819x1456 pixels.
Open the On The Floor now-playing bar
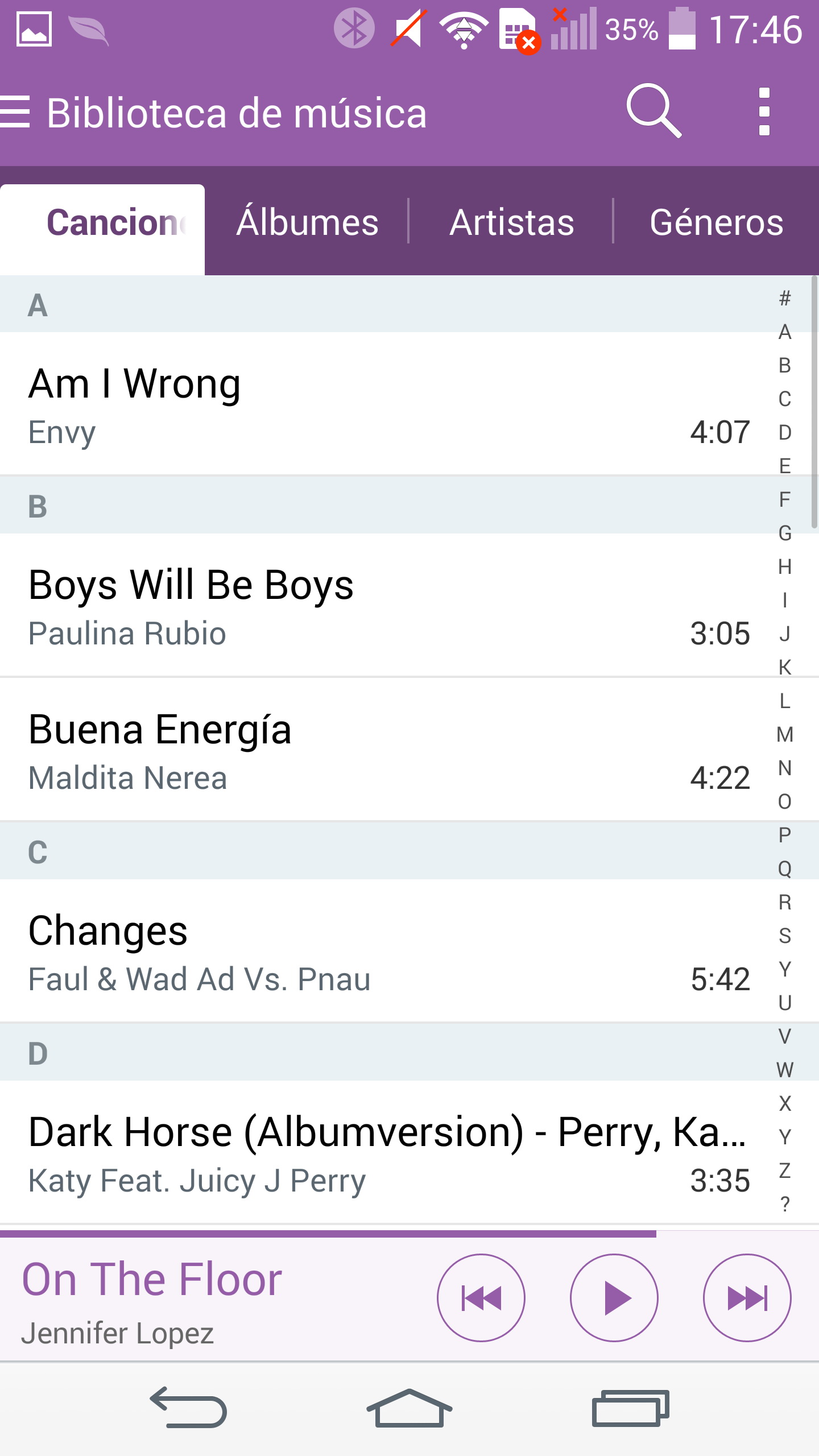click(199, 1299)
